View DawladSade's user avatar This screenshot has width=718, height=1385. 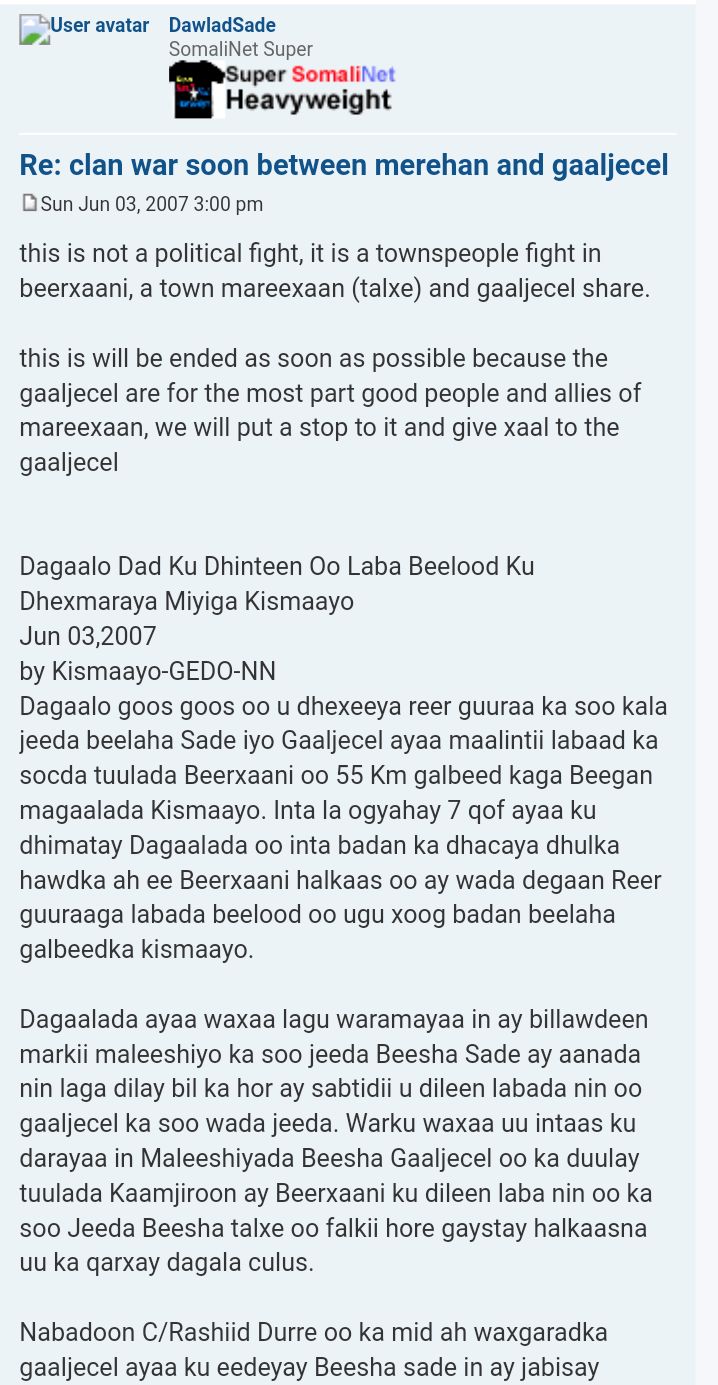pos(84,28)
